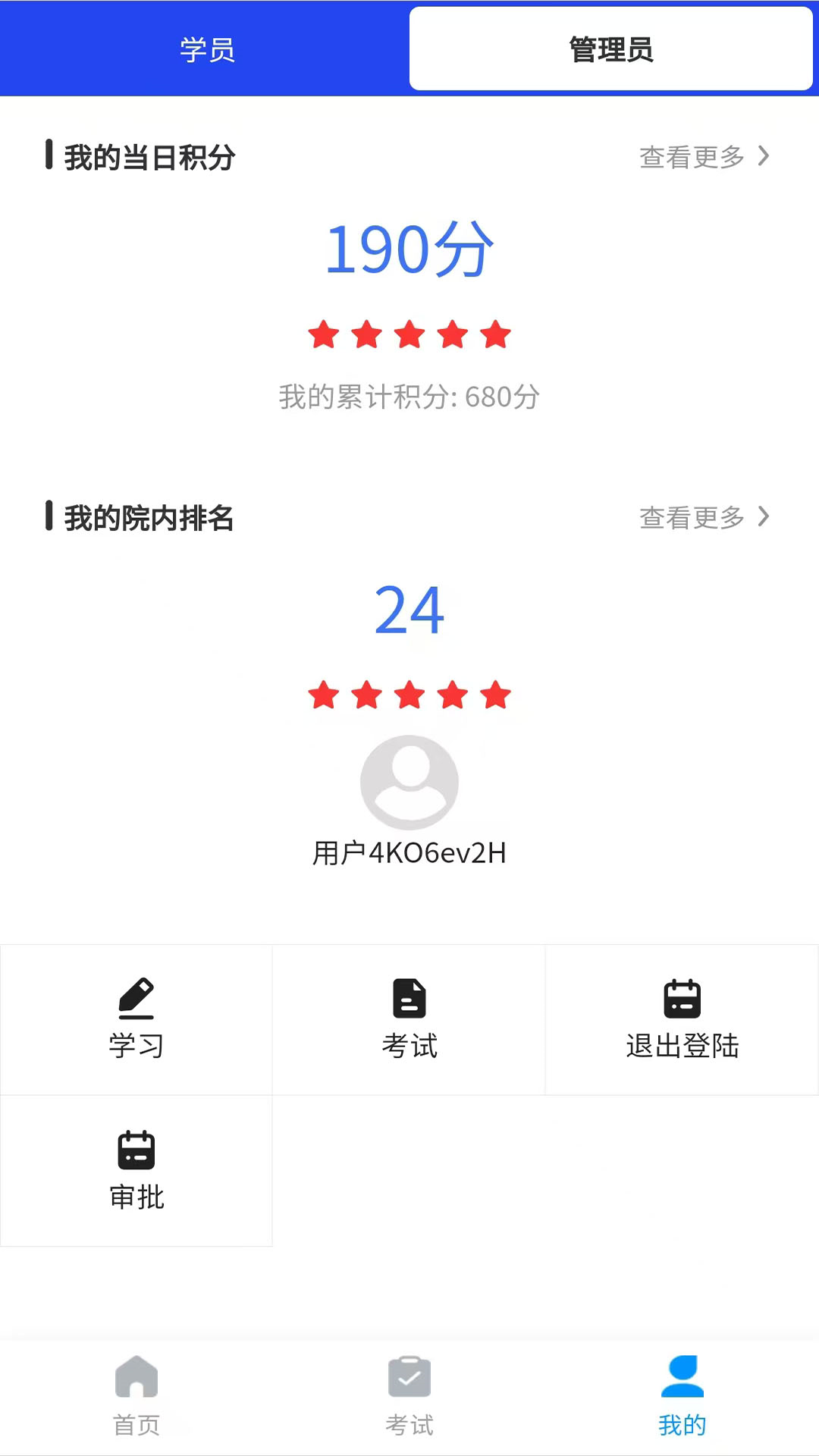Open the 审批 approvals tile

point(136,1170)
